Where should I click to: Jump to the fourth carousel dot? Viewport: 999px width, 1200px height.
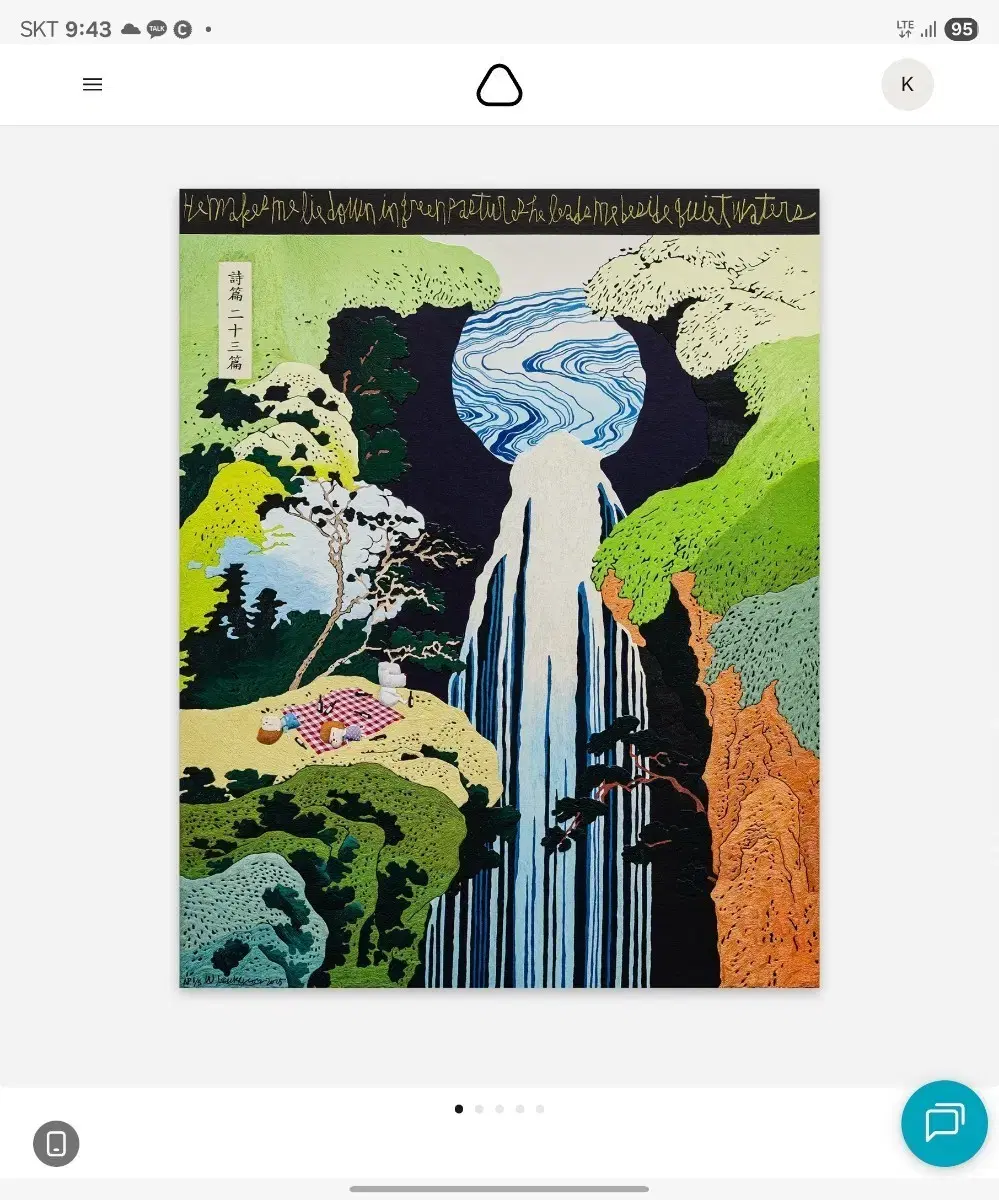point(519,1108)
